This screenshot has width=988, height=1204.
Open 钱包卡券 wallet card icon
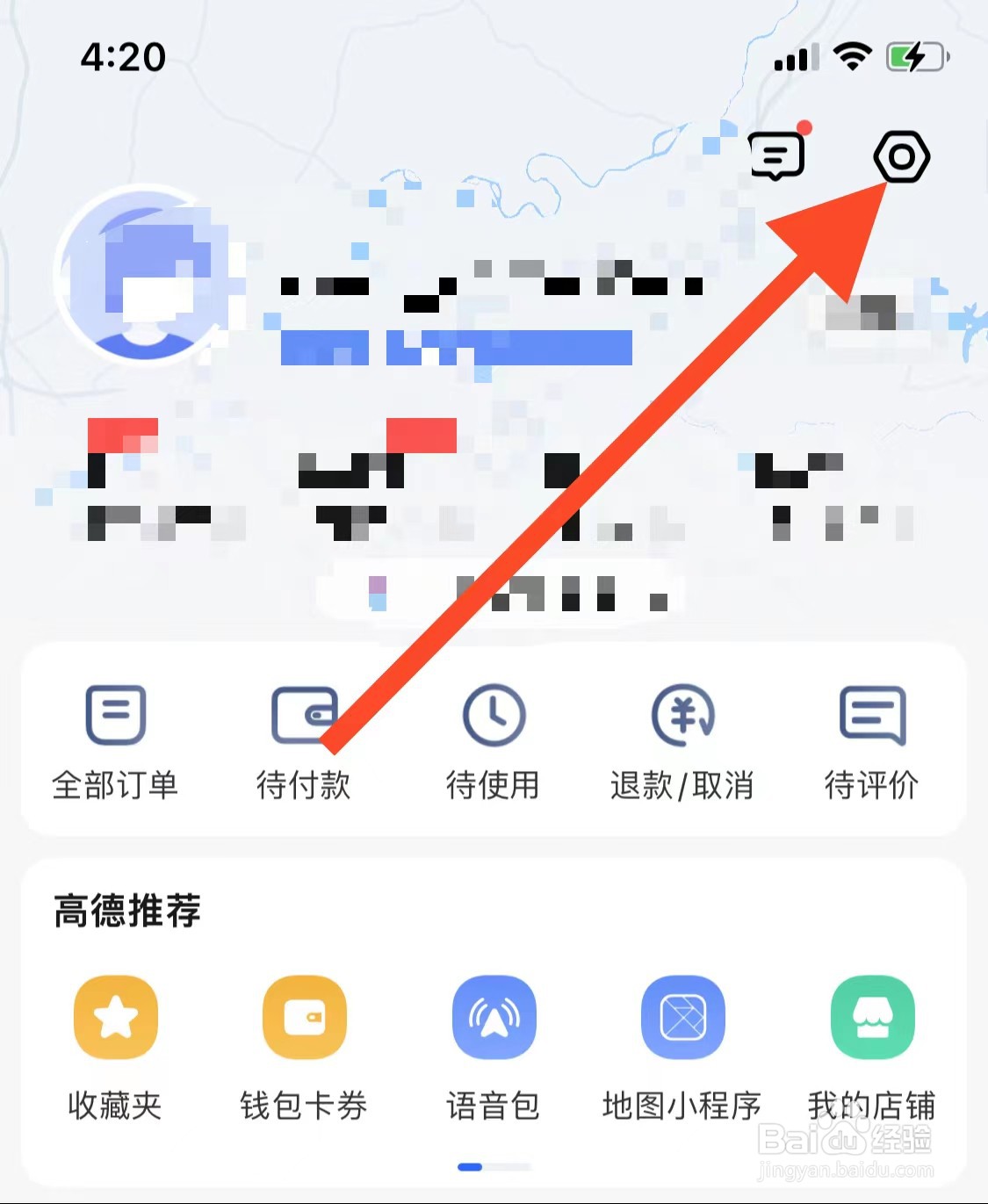pyautogui.click(x=304, y=1016)
